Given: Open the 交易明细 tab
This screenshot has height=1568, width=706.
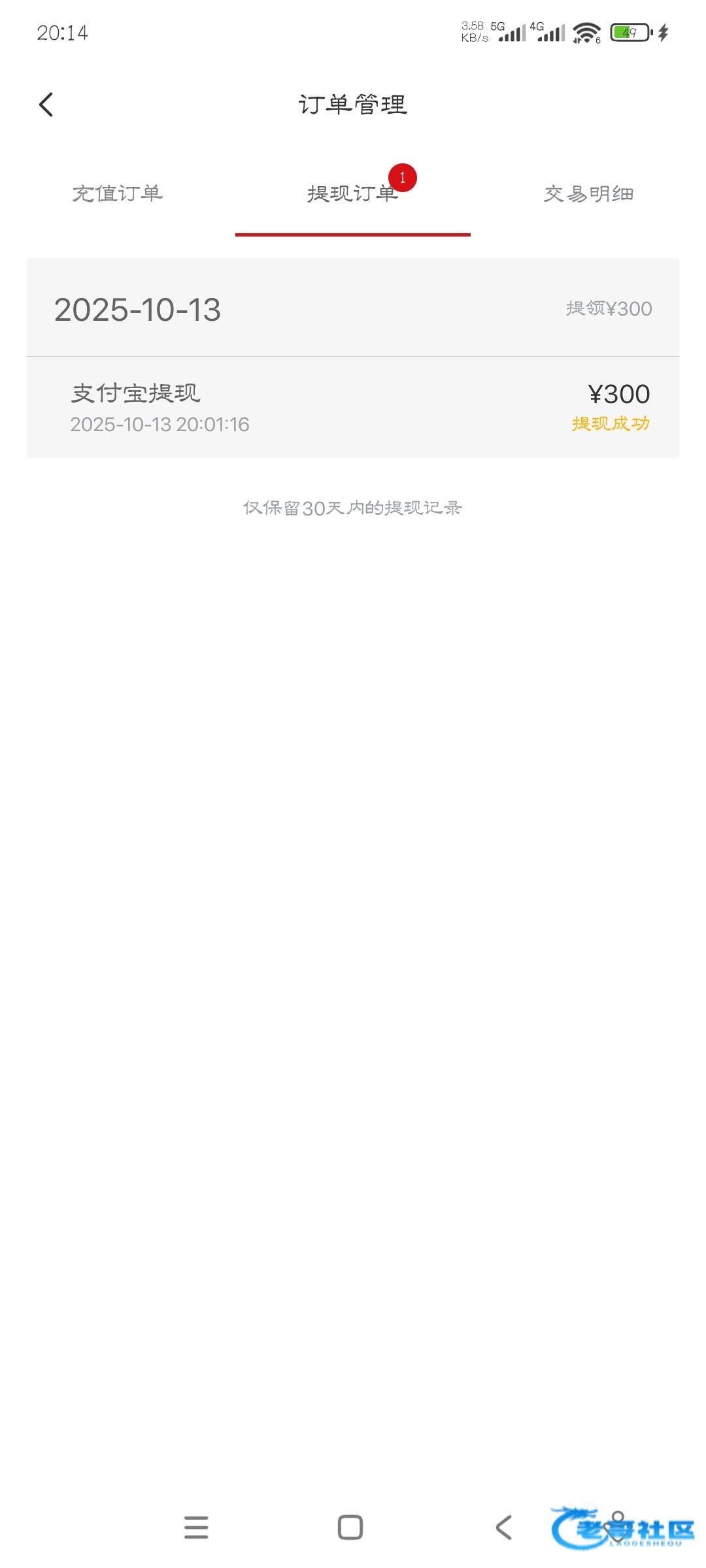Looking at the screenshot, I should pyautogui.click(x=588, y=193).
